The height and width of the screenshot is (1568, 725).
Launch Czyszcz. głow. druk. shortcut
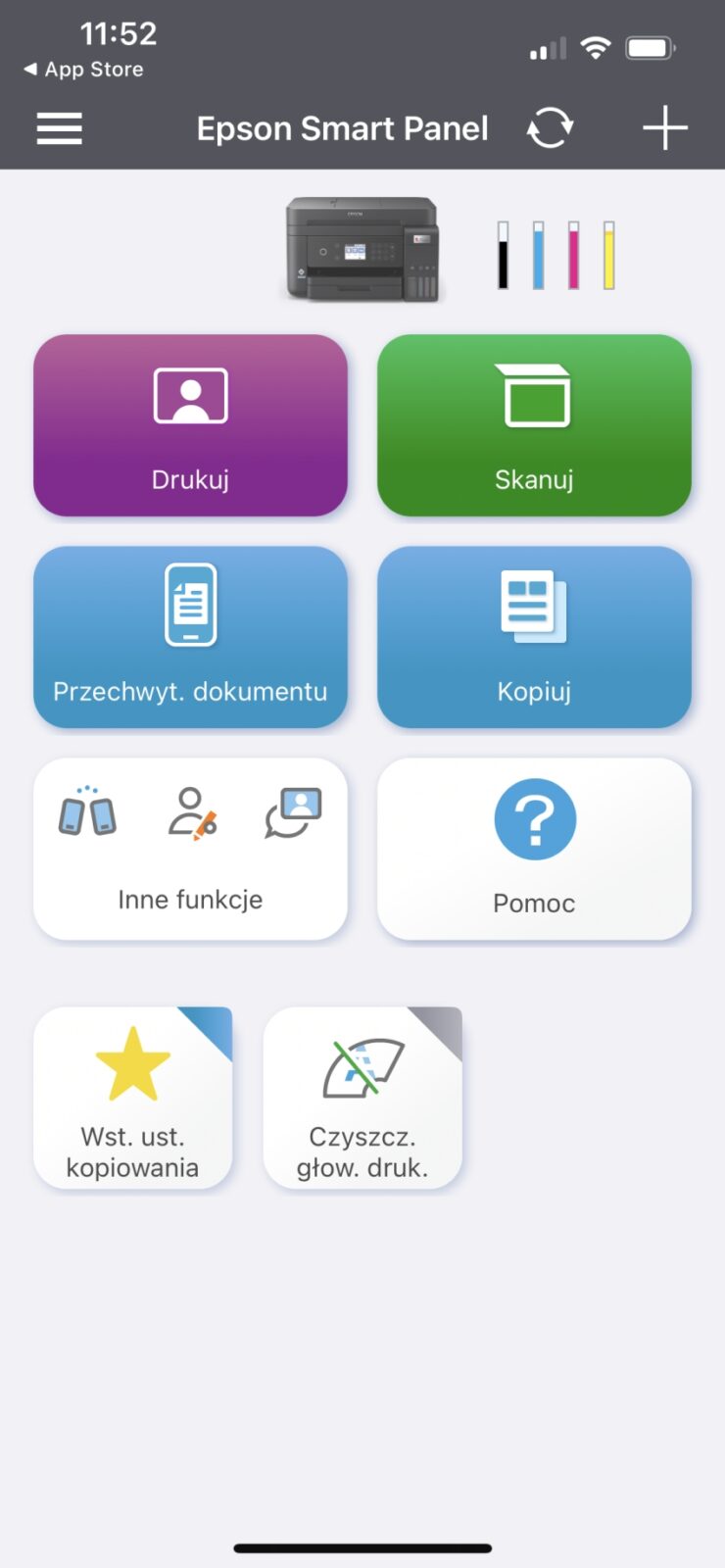362,1098
